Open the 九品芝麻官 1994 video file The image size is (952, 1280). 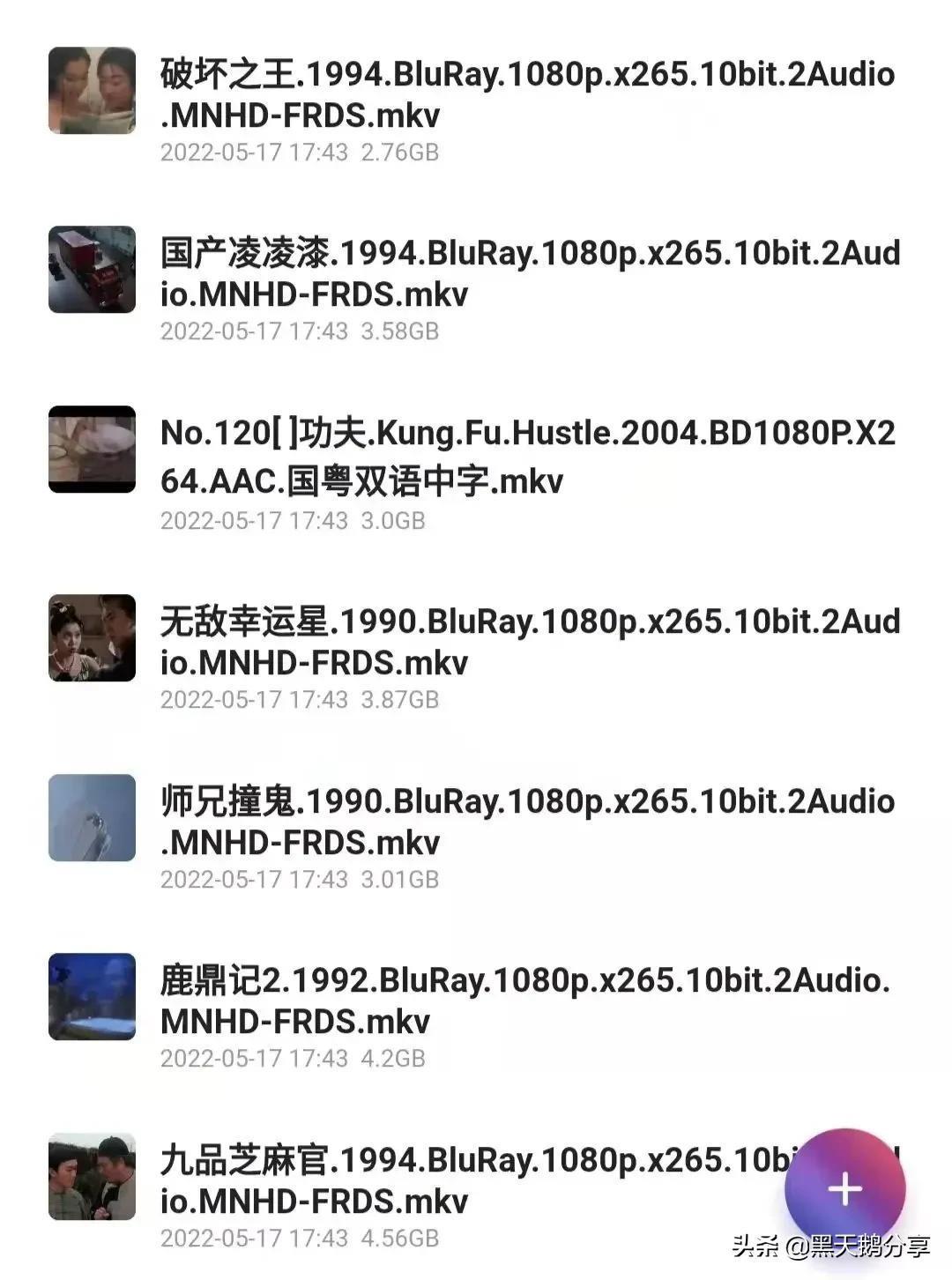[467, 1181]
